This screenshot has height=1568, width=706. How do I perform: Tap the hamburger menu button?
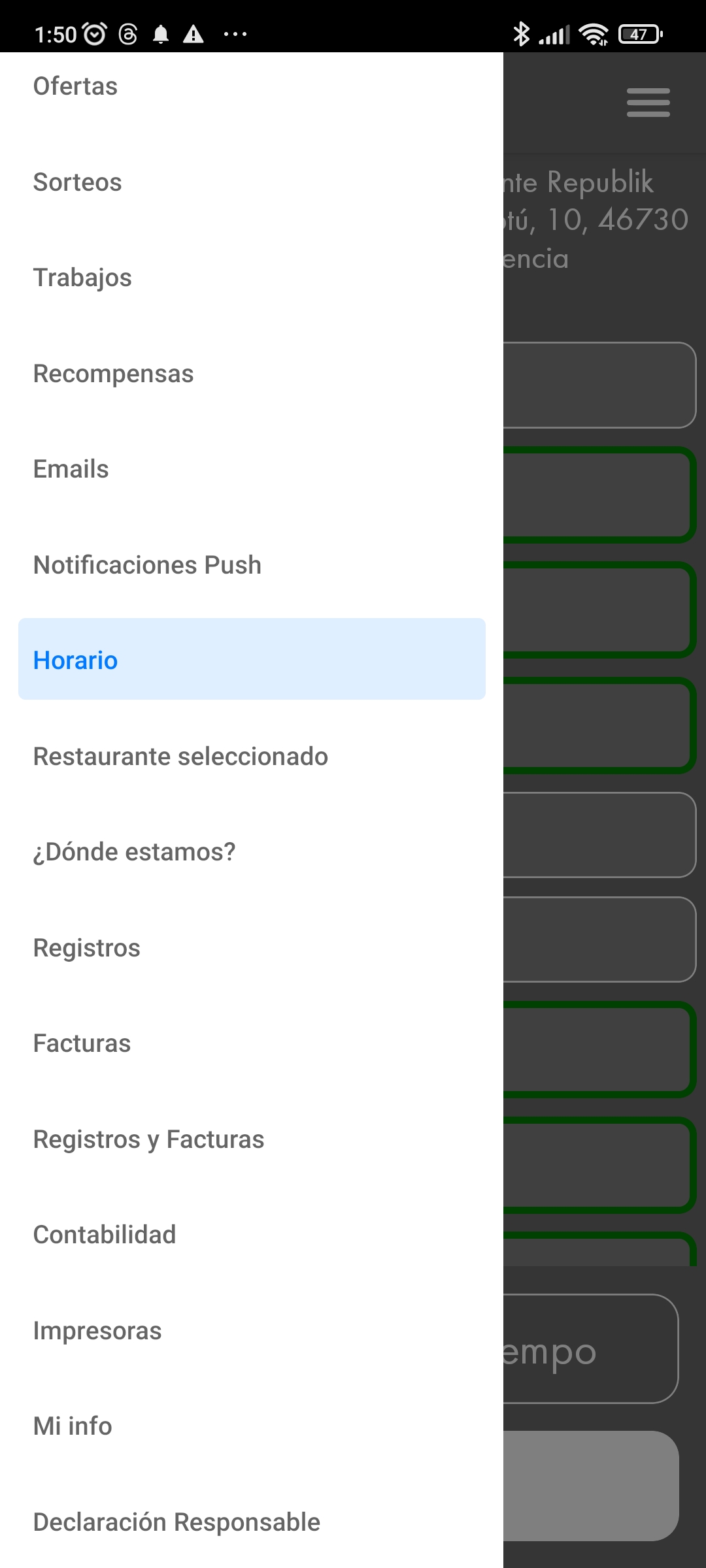tap(648, 103)
